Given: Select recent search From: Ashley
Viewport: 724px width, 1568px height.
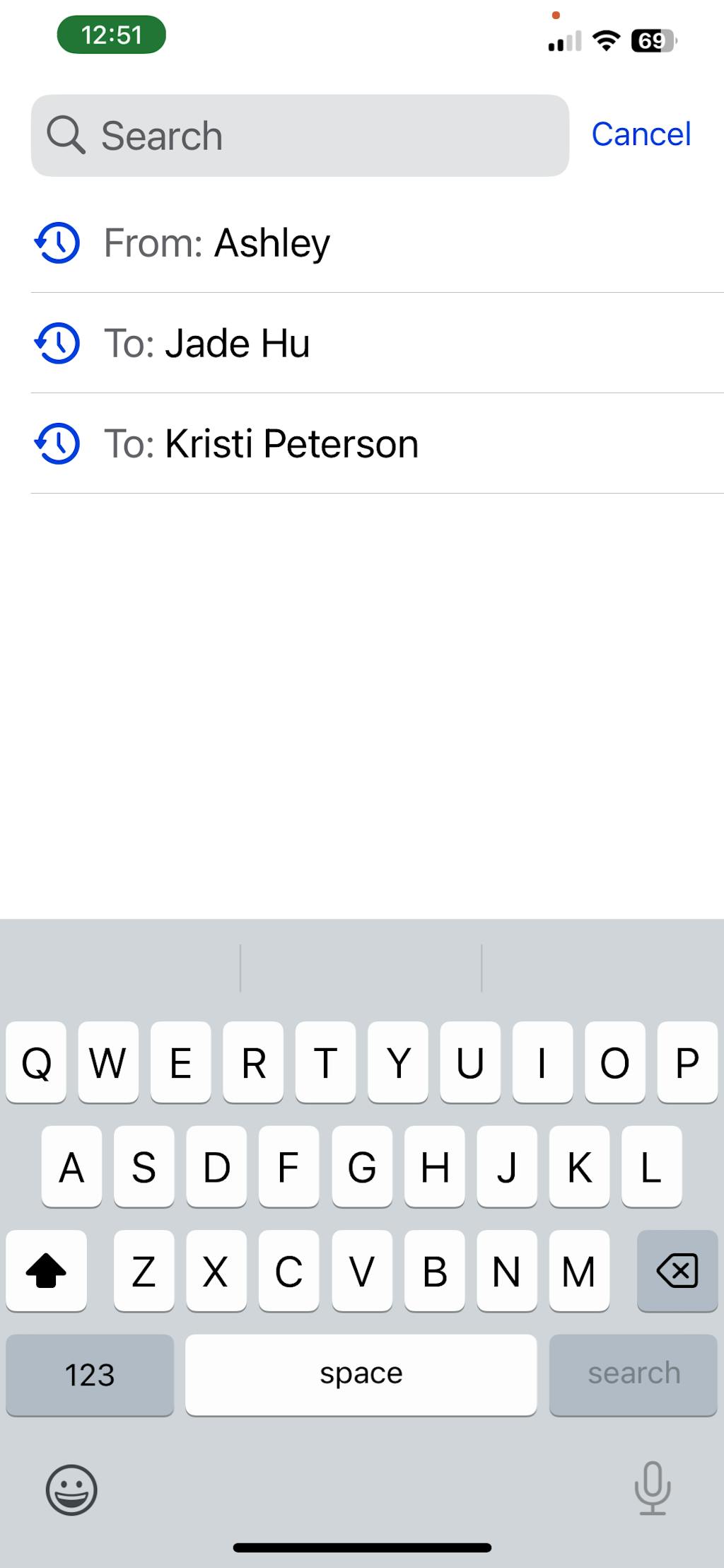Looking at the screenshot, I should (x=216, y=243).
